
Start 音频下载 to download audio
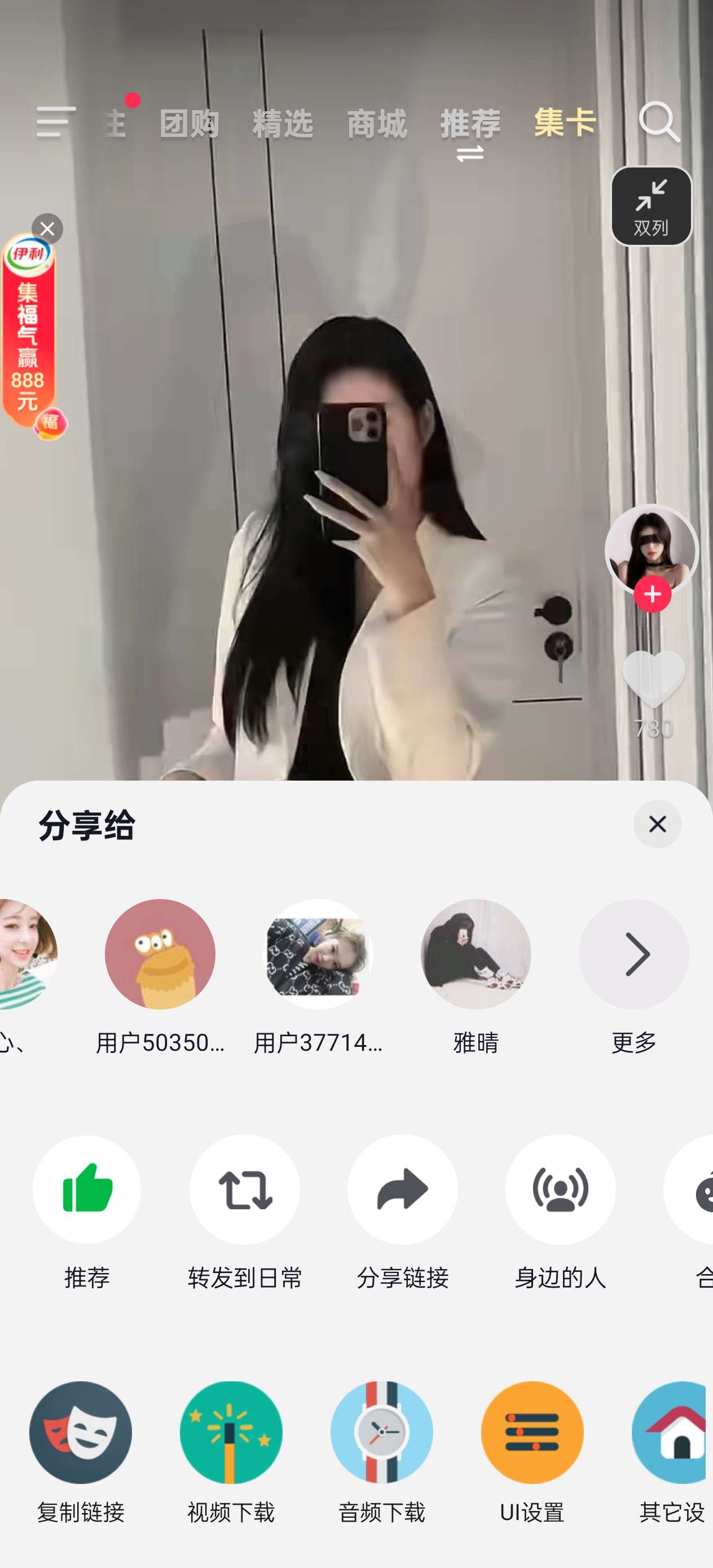[382, 1433]
